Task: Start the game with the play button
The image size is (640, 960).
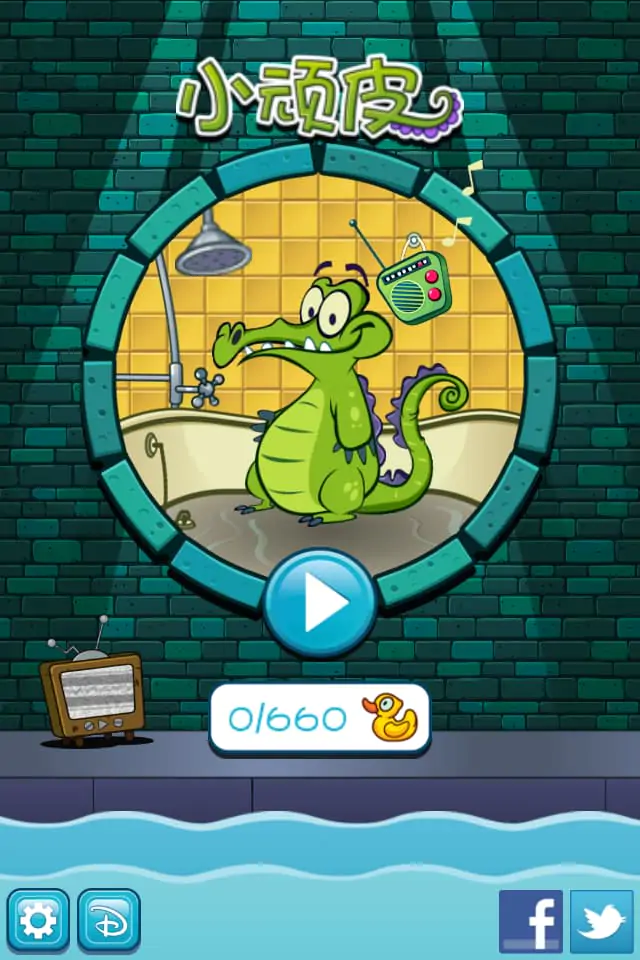Action: (320, 602)
